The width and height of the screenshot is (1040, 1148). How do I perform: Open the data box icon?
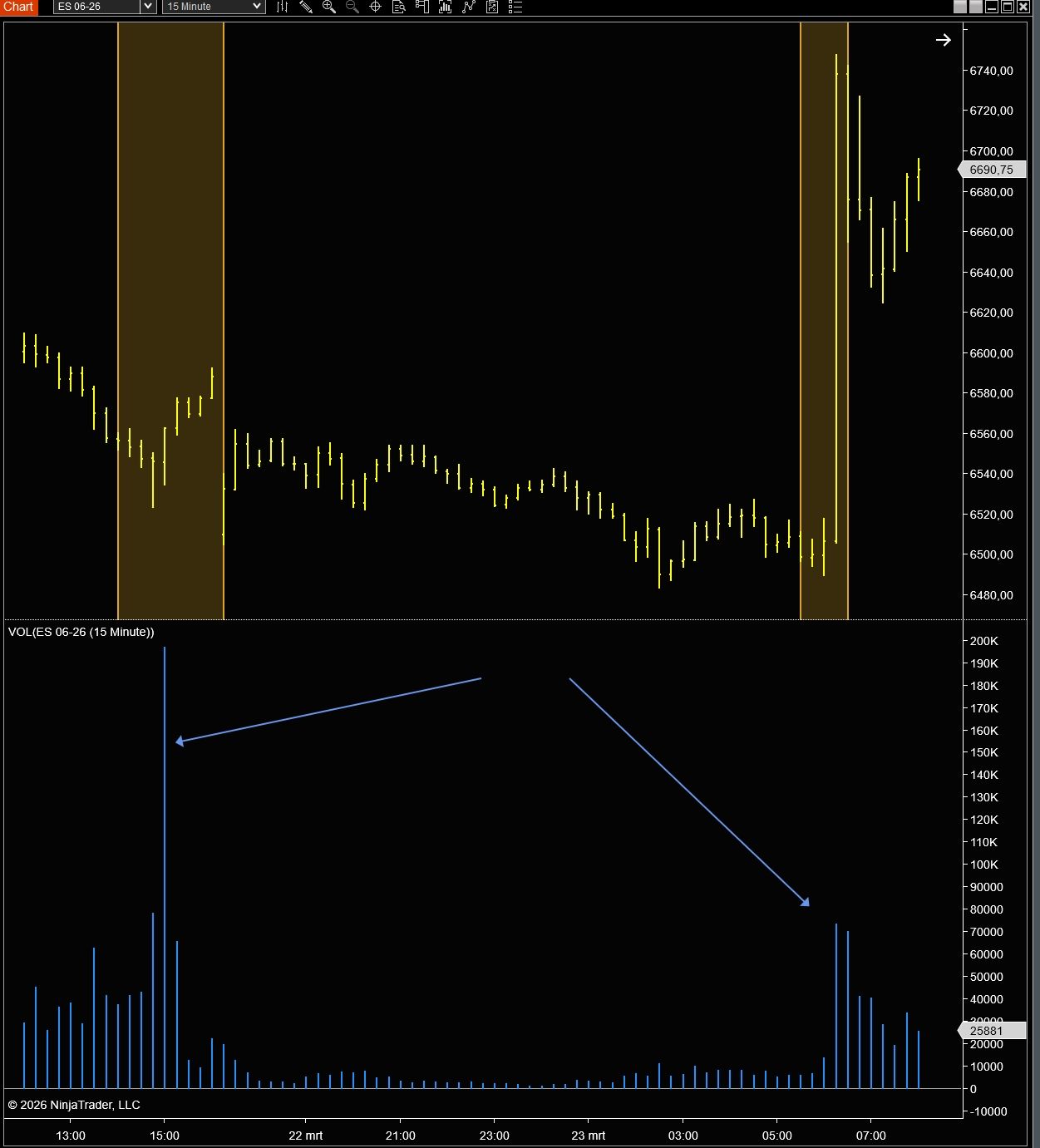point(399,7)
